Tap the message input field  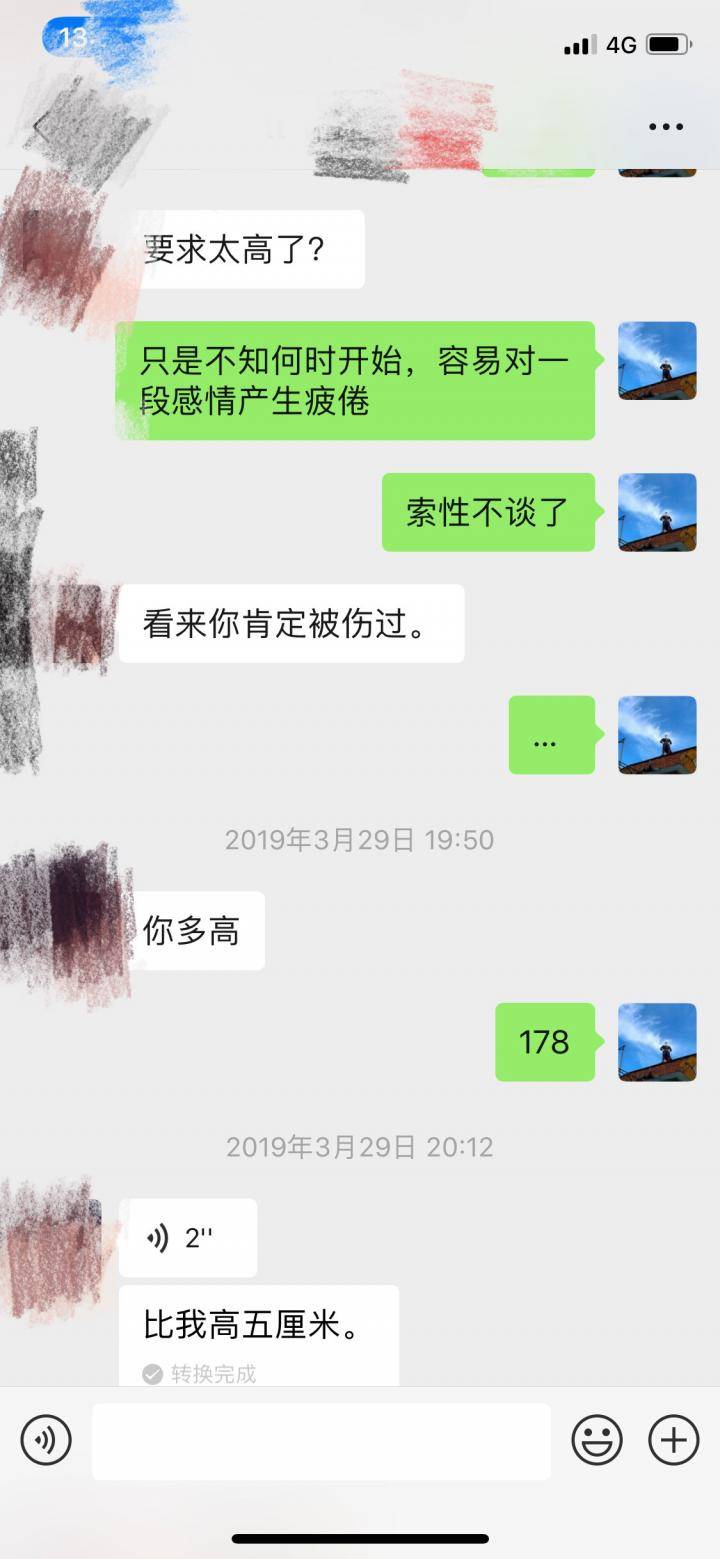click(320, 1441)
